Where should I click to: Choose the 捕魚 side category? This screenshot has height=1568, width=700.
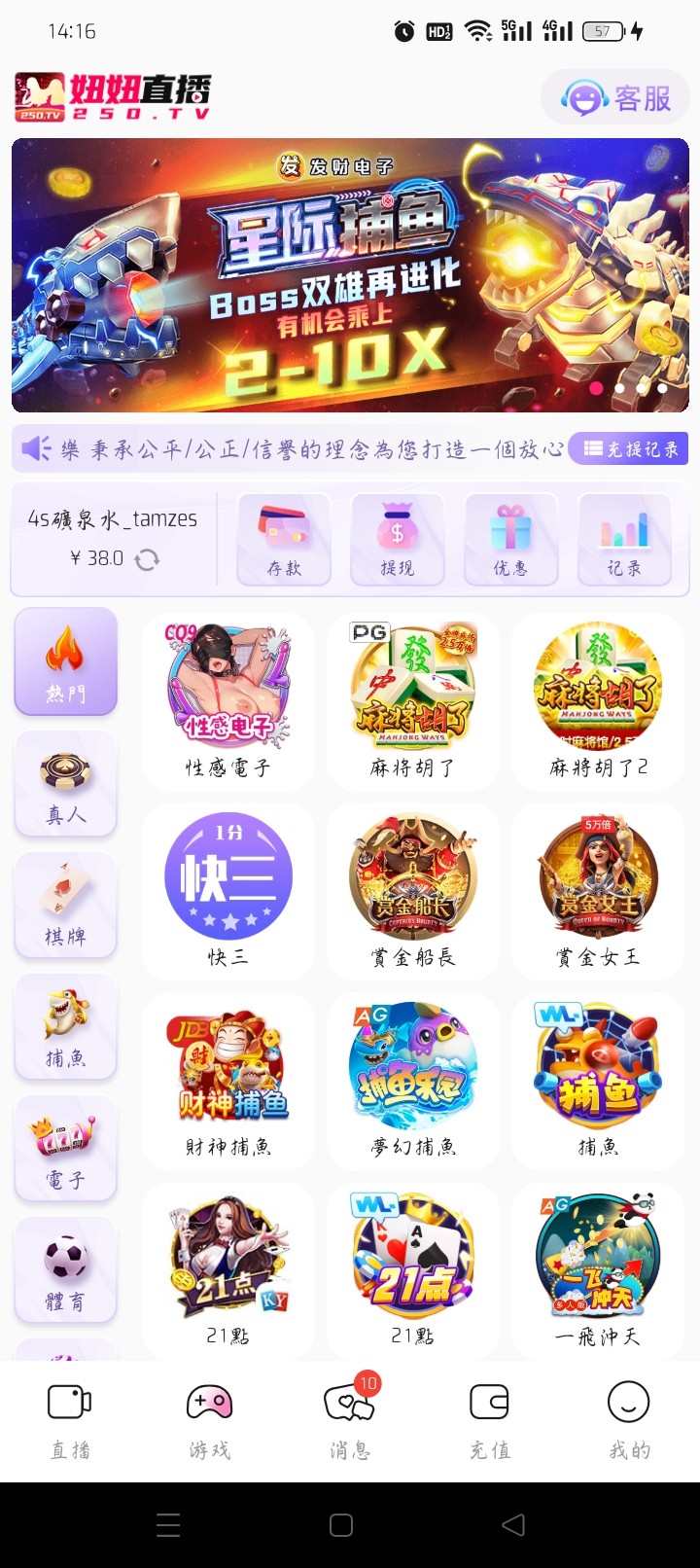click(x=66, y=1027)
